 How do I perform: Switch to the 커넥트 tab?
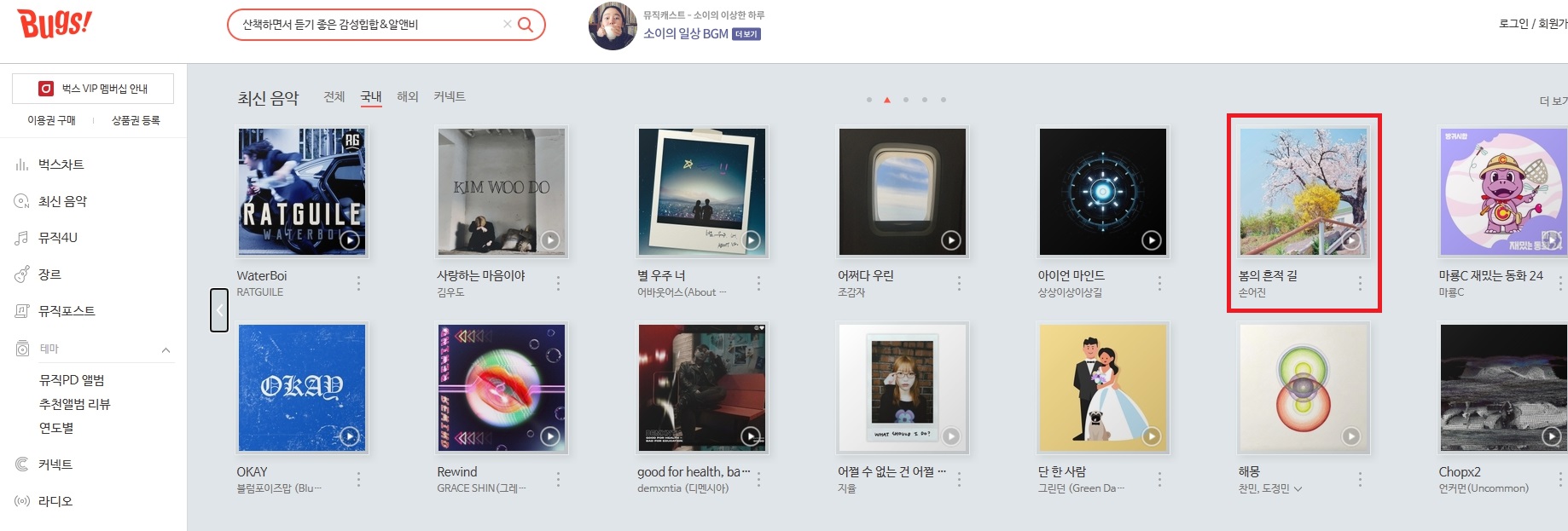point(450,96)
